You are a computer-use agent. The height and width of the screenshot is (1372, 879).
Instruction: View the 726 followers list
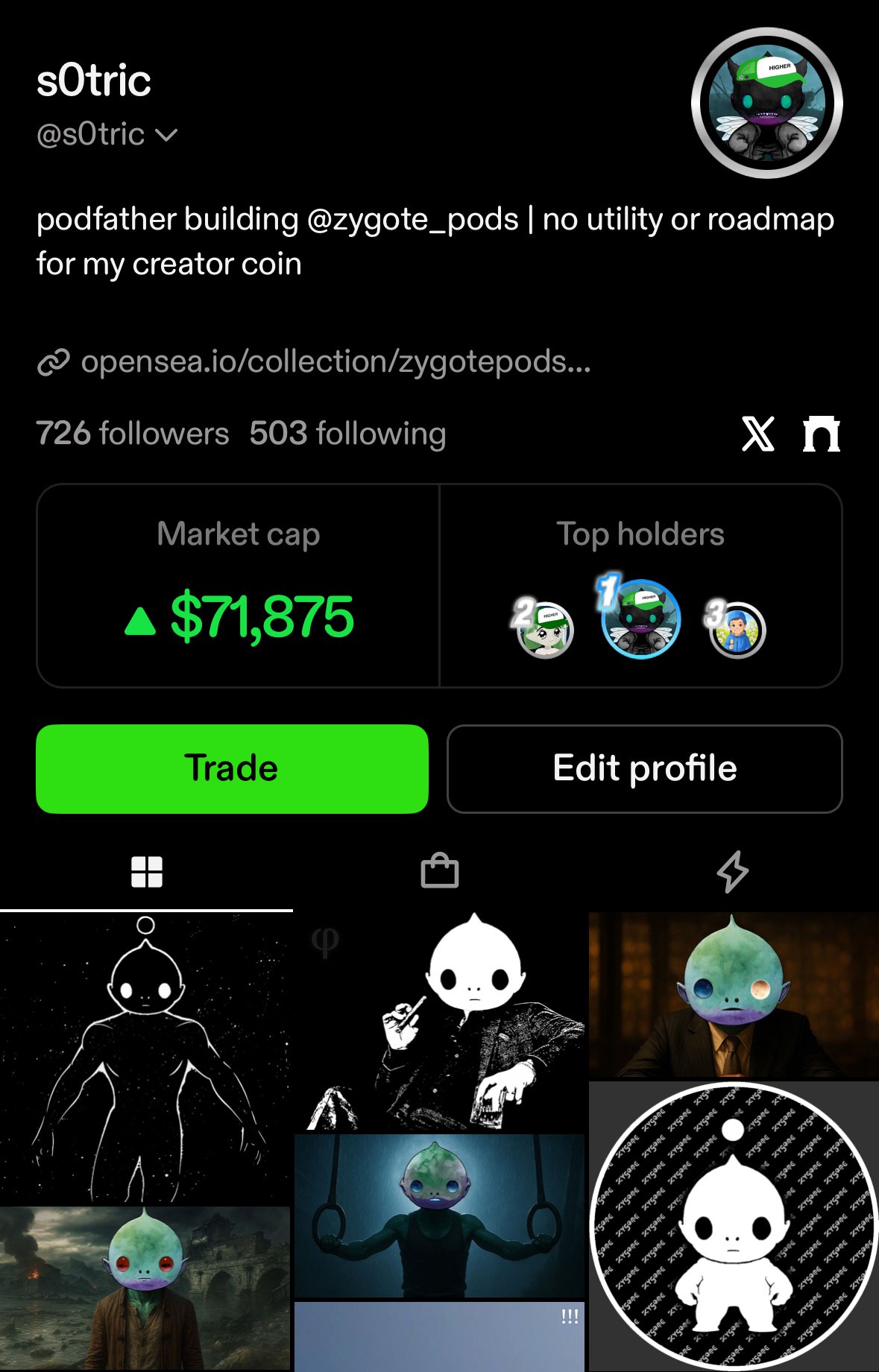(133, 434)
